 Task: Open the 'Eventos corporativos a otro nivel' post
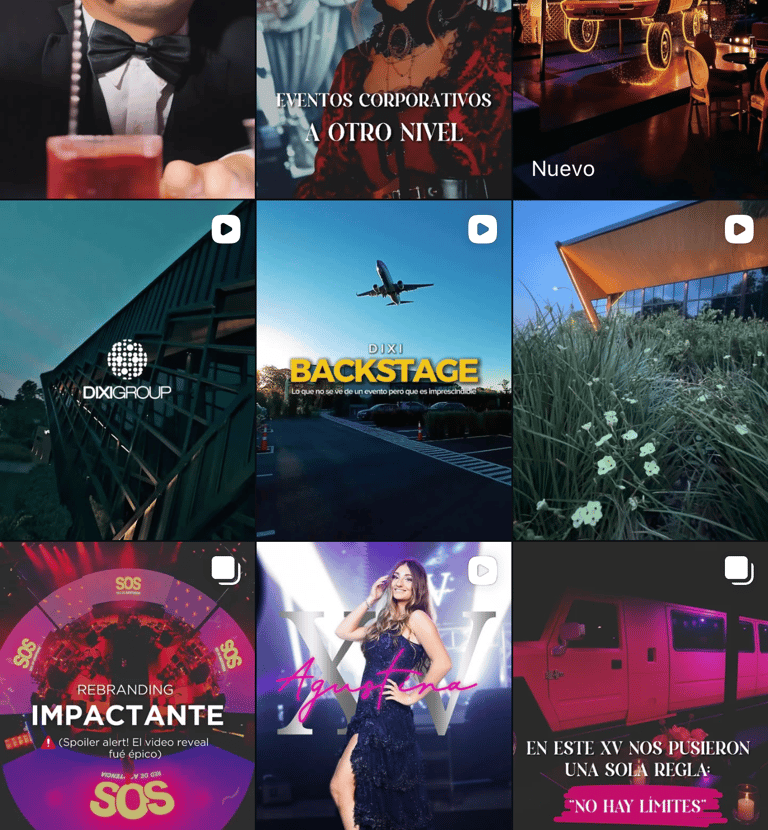(x=384, y=98)
